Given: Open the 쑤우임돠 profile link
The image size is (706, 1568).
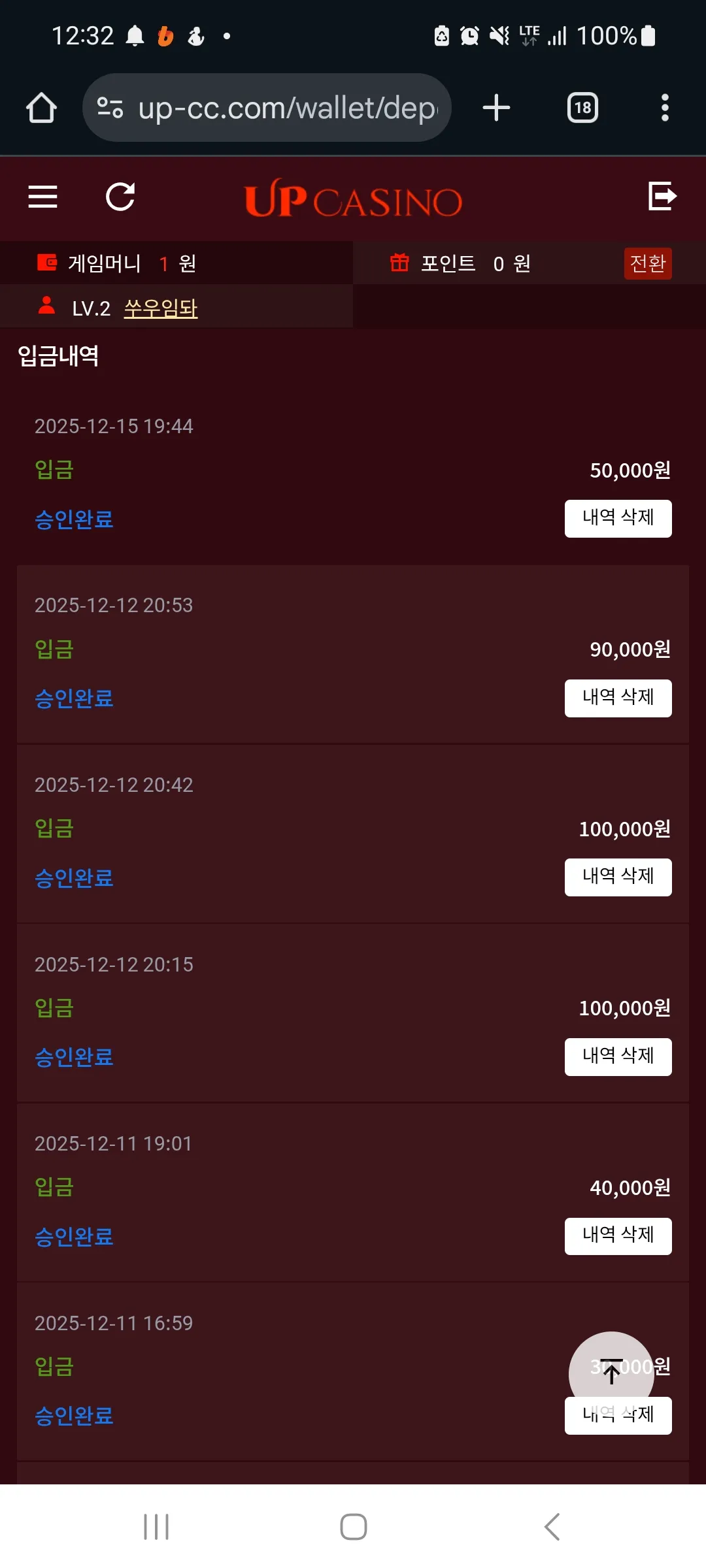Looking at the screenshot, I should 161,308.
